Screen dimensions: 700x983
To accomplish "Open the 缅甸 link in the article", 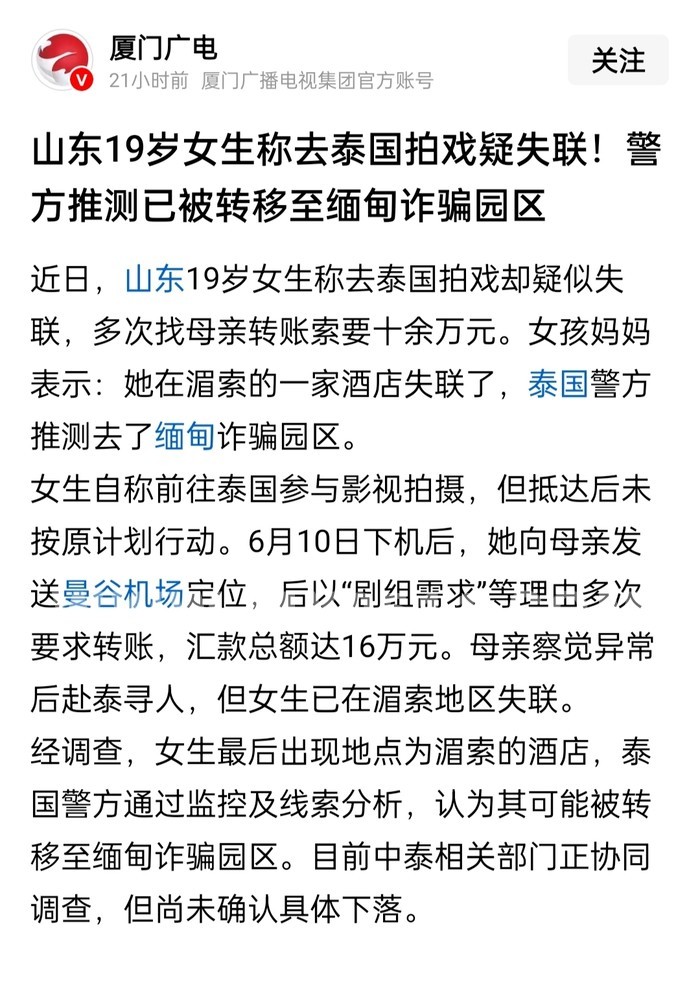I will (185, 436).
